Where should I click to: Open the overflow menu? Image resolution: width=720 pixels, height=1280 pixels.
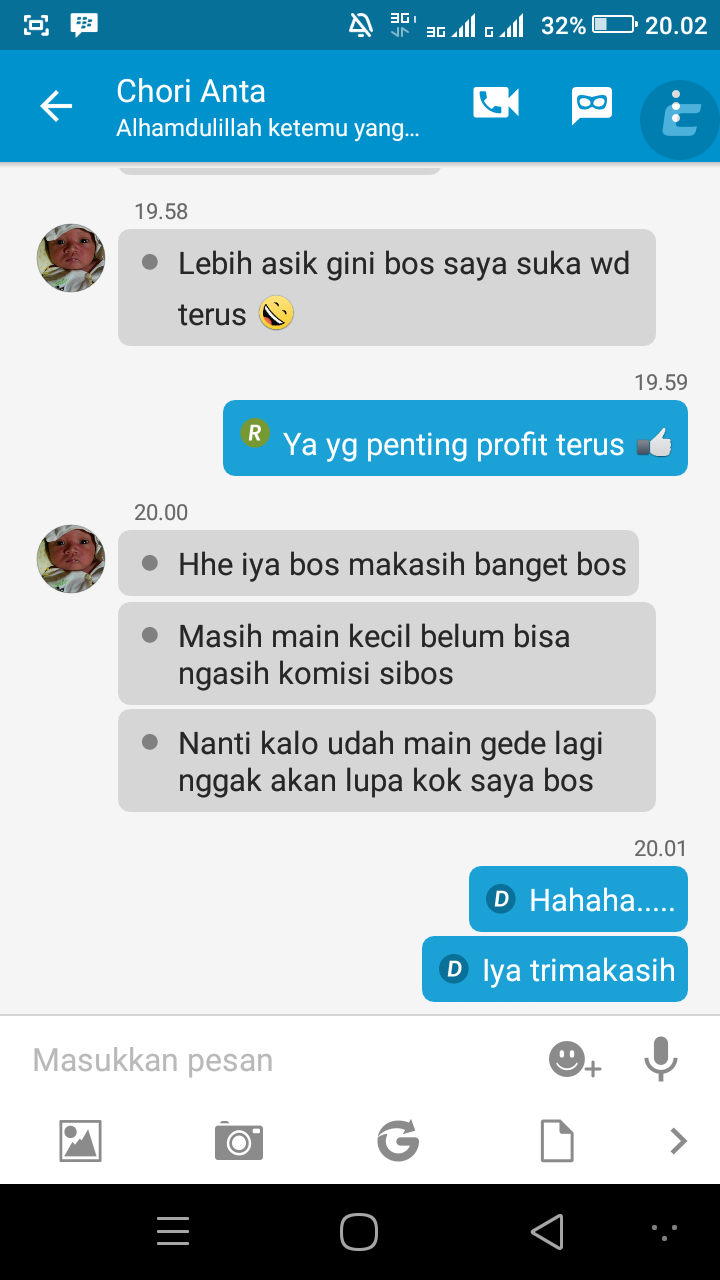click(678, 108)
